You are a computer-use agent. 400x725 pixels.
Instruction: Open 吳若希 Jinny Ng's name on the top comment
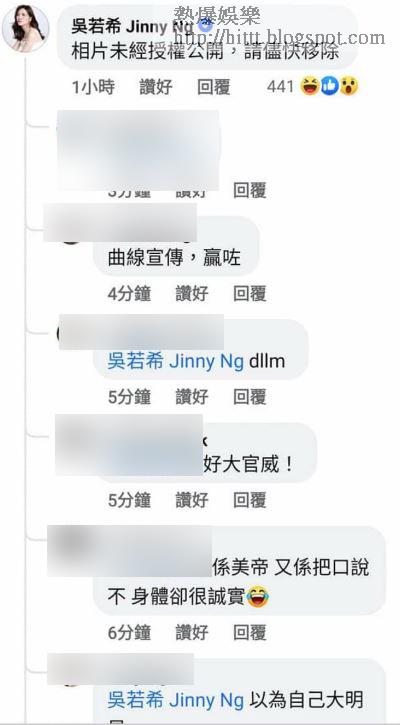pos(132,27)
